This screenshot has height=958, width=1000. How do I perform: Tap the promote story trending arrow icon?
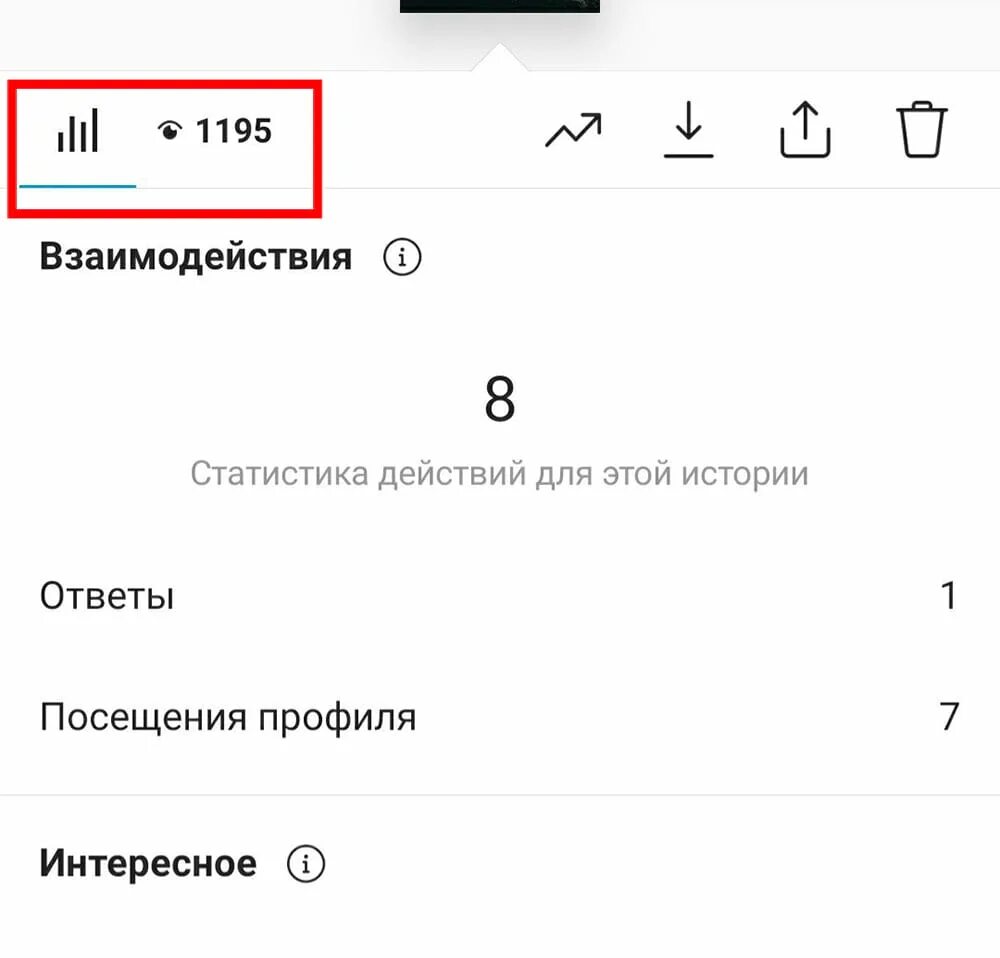coord(573,131)
